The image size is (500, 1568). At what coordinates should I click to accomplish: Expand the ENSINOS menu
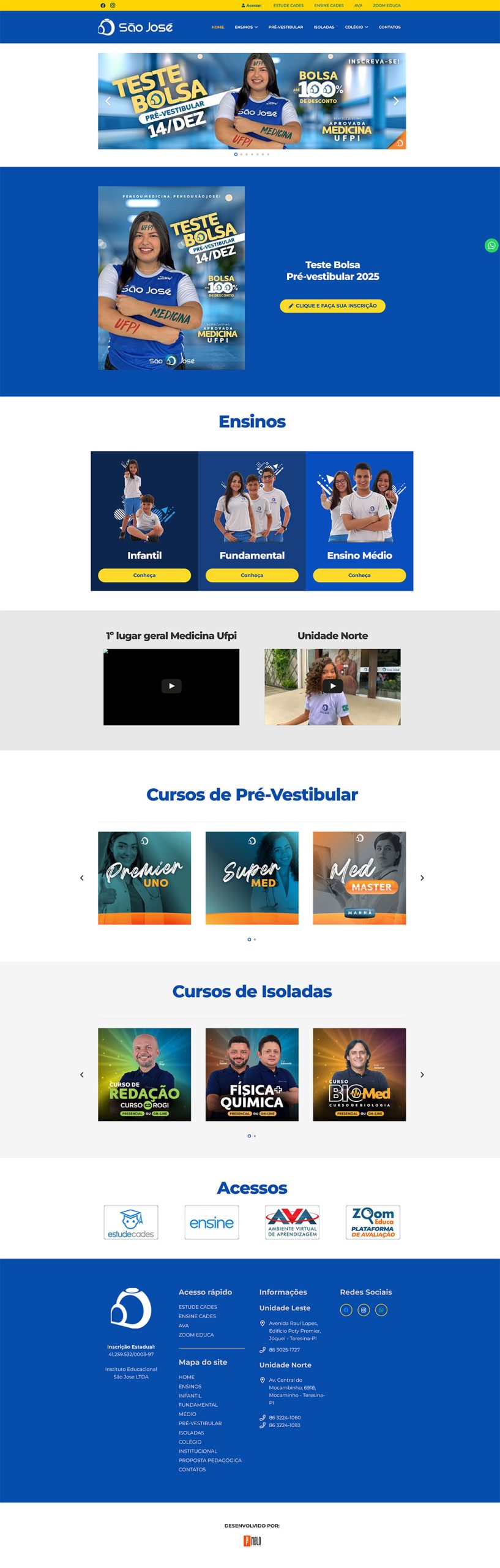[x=246, y=27]
